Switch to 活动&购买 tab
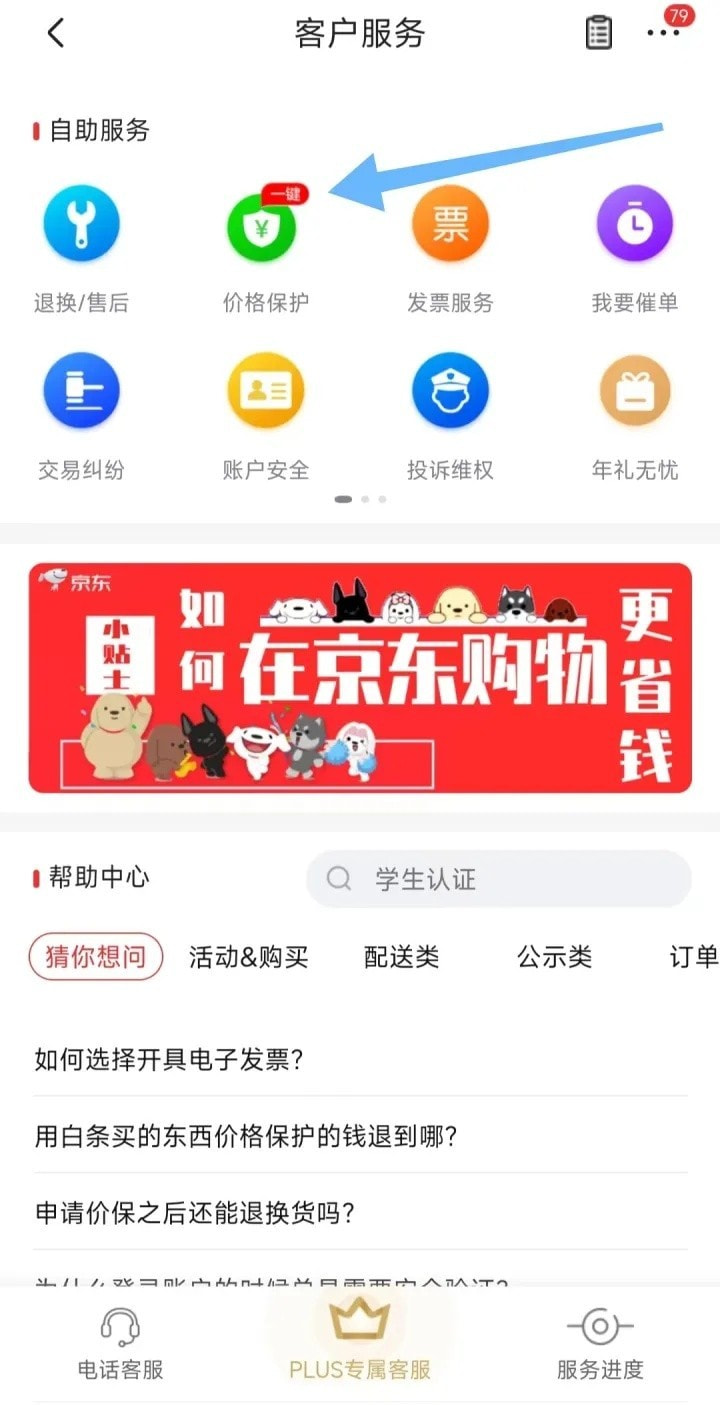 [248, 957]
